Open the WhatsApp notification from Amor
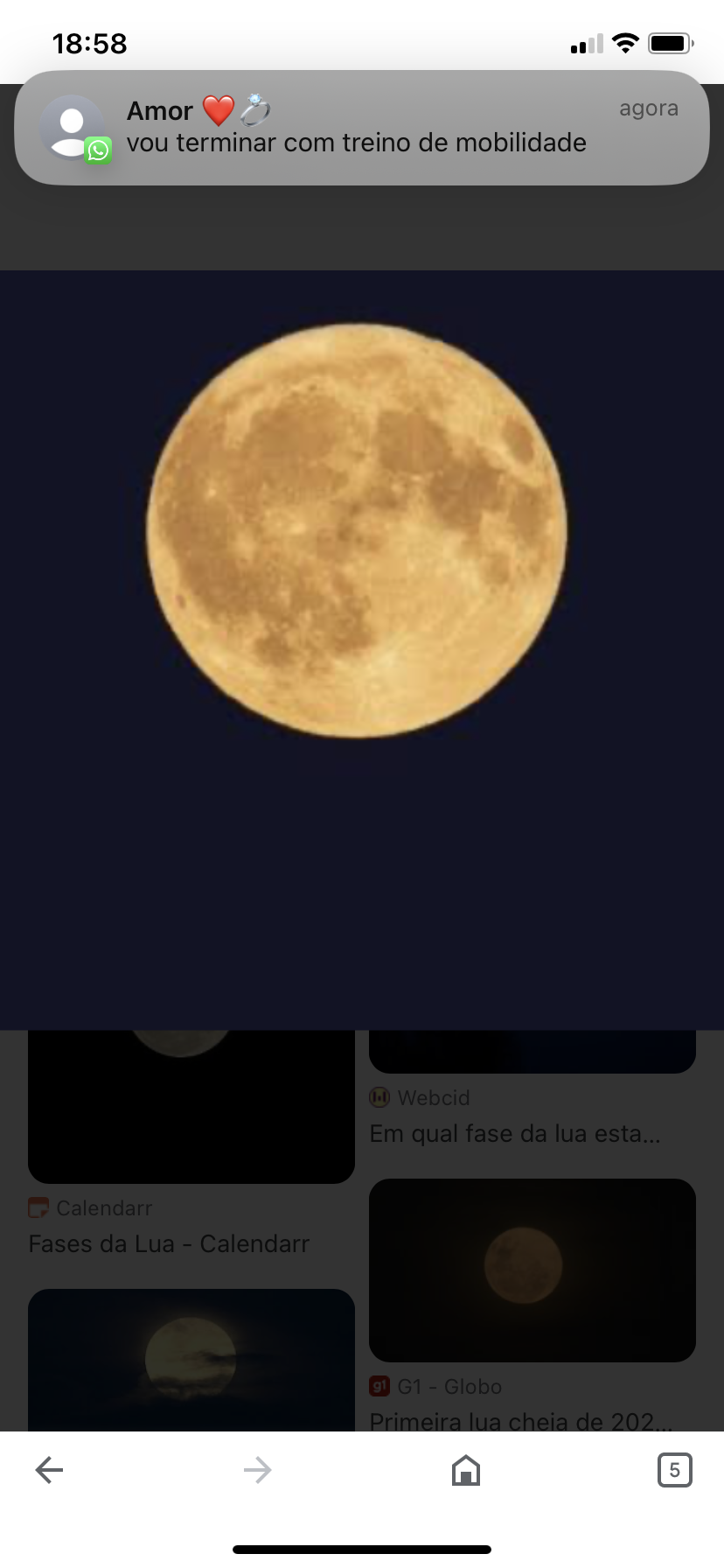Viewport: 724px width, 1568px height. pyautogui.click(x=361, y=128)
